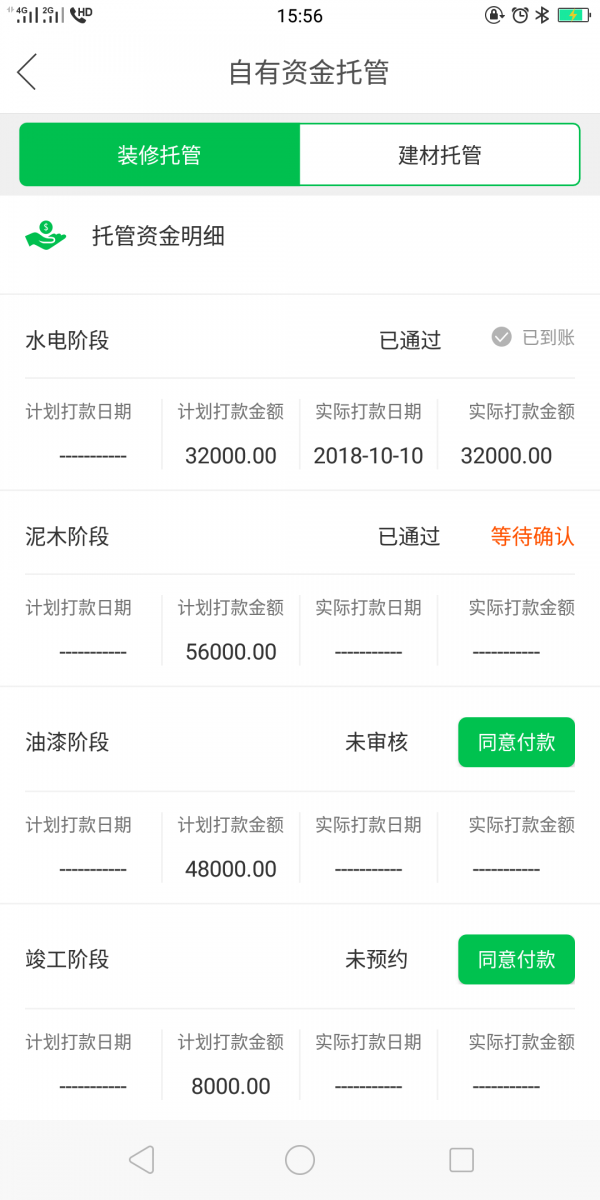Tap 同意付款 for 油漆阶段
The width and height of the screenshot is (600, 1200).
(516, 742)
